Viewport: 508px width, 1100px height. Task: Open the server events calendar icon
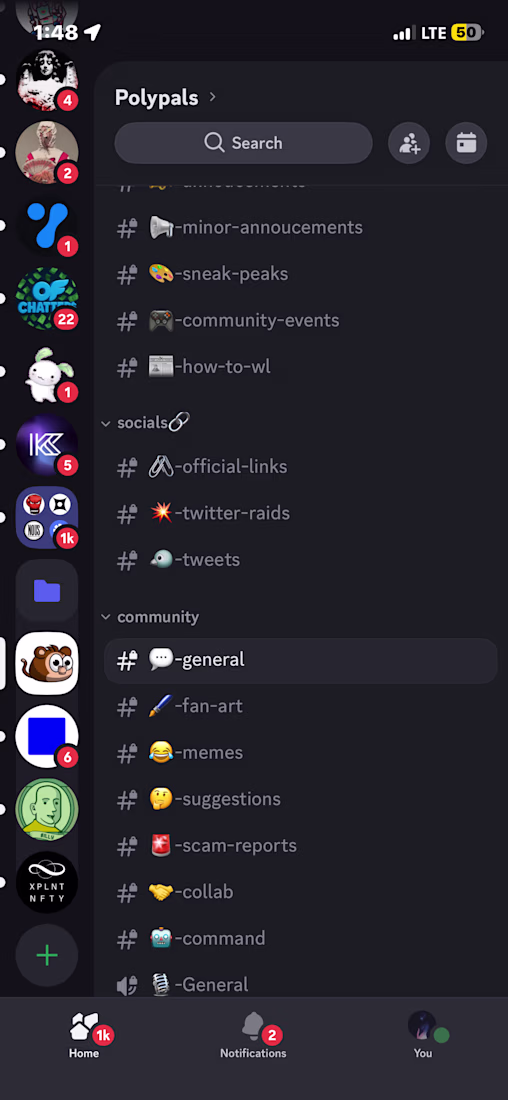[x=467, y=143]
